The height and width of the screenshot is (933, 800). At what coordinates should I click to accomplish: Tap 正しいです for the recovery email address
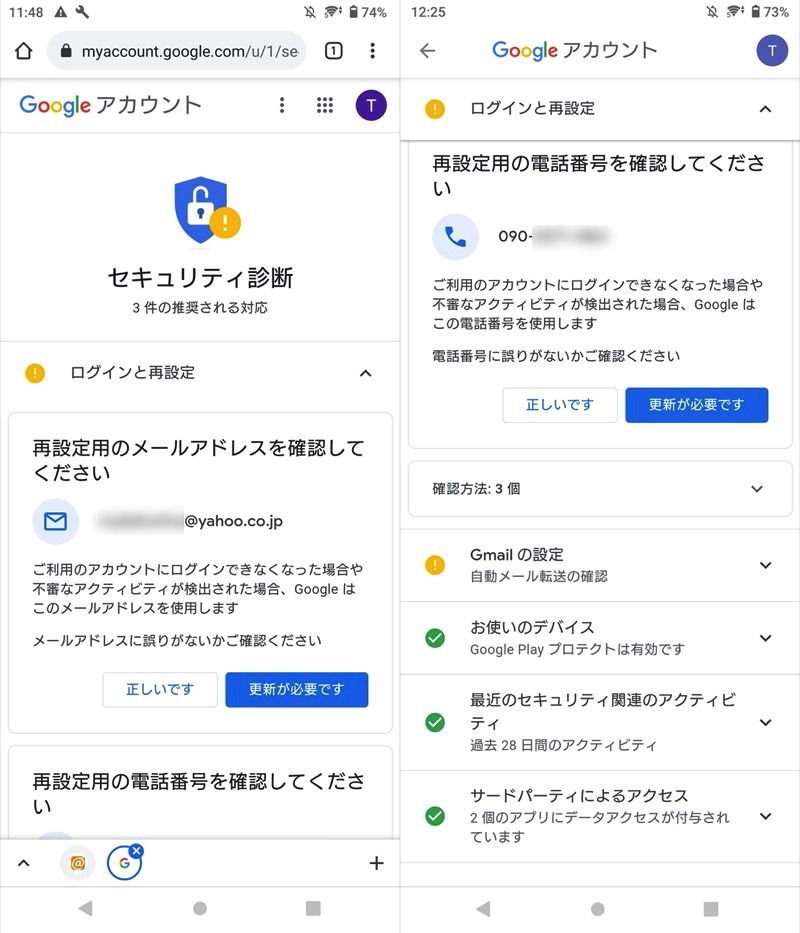[x=160, y=689]
